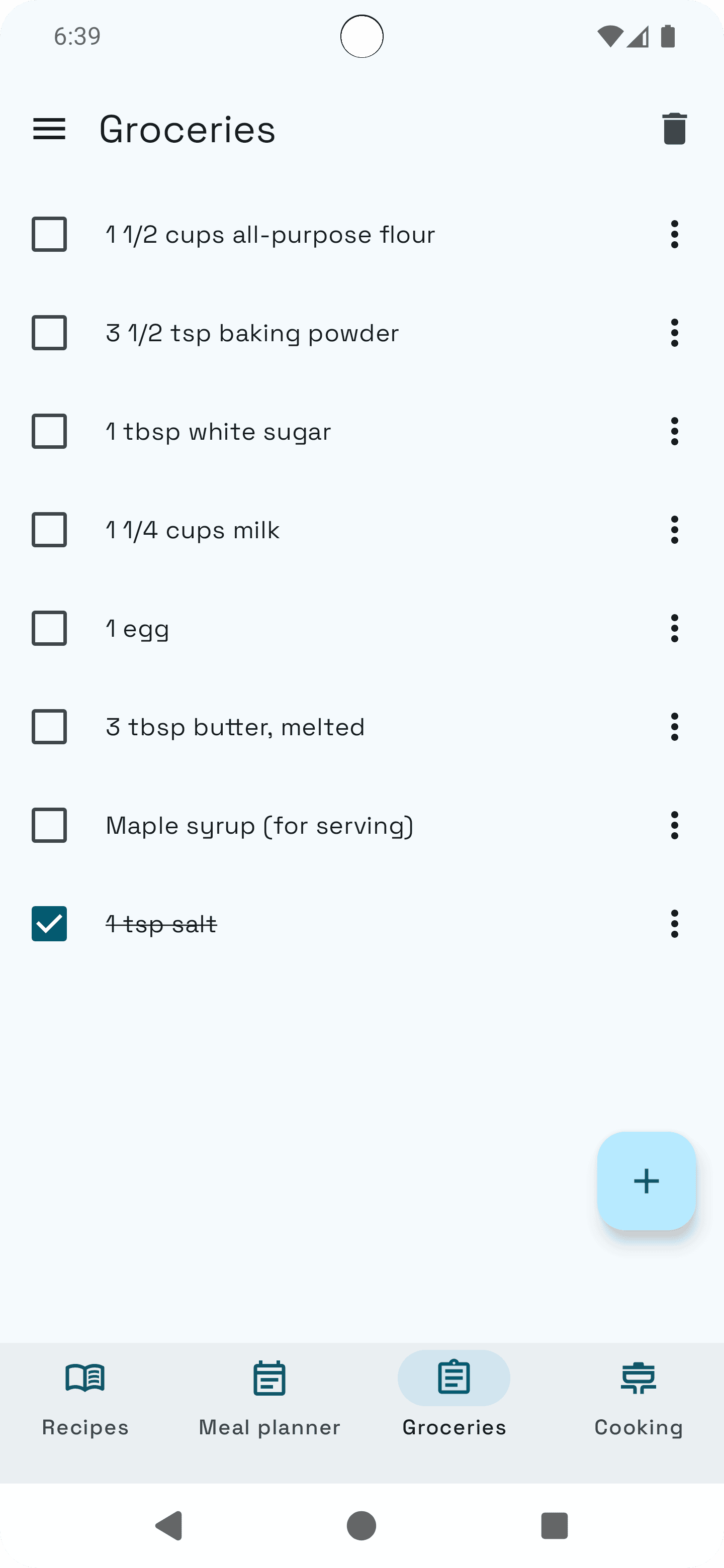Open the navigation drawer menu

(x=49, y=129)
